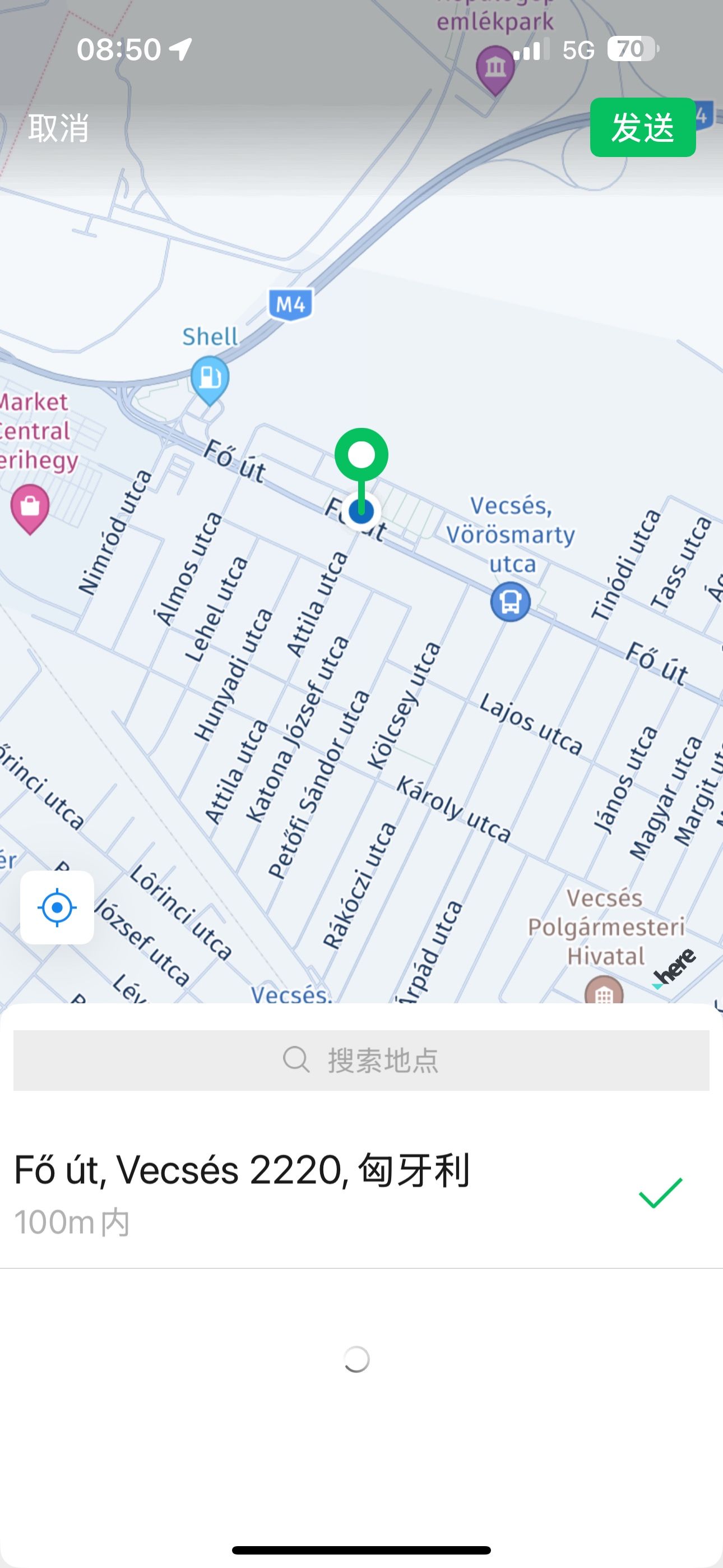Tap 取消 to cancel location sharing

pos(58,128)
